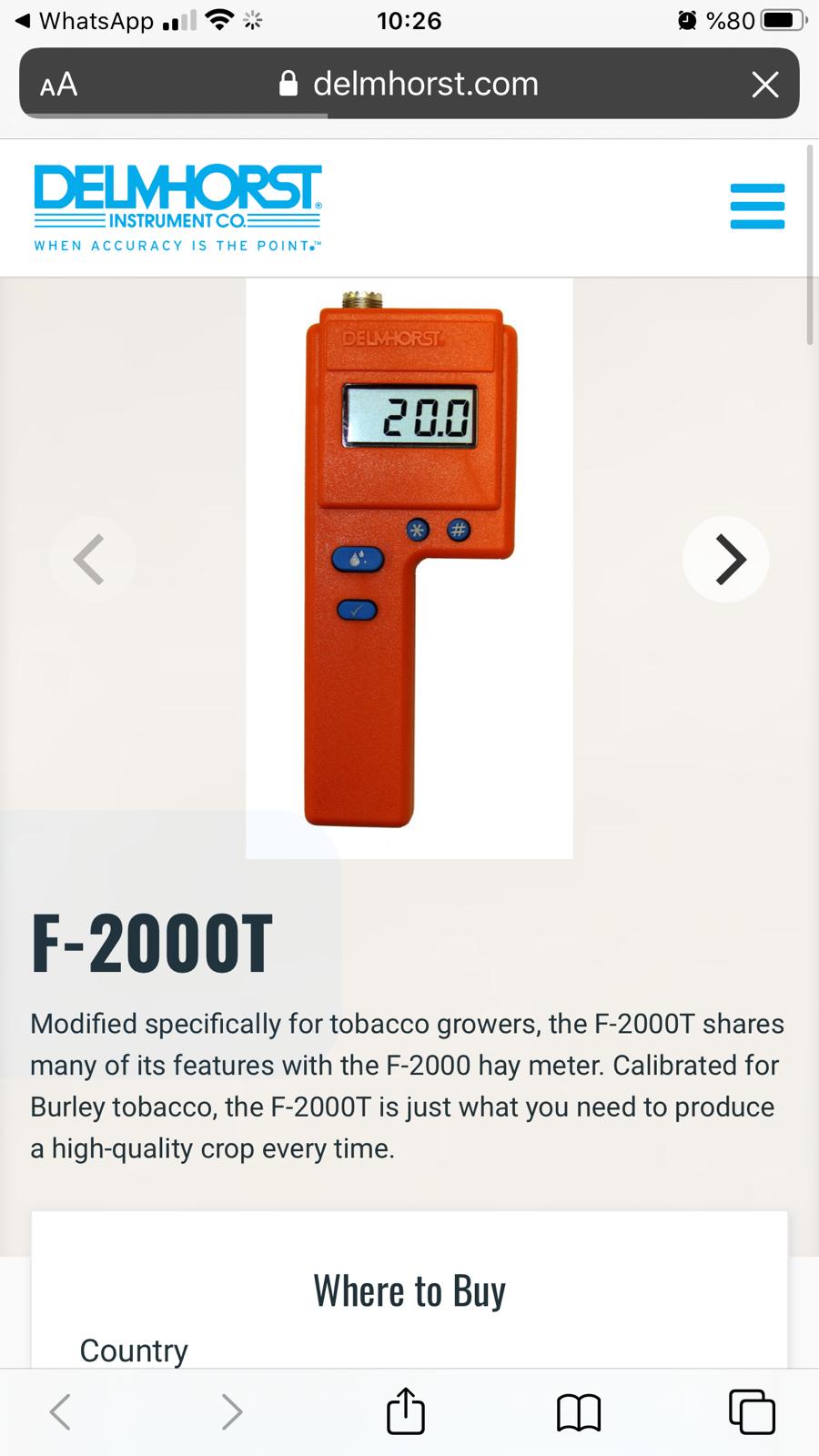Screen dimensions: 819x1456
Task: Go to Delmhorst homepage via logo
Action: pos(177,207)
